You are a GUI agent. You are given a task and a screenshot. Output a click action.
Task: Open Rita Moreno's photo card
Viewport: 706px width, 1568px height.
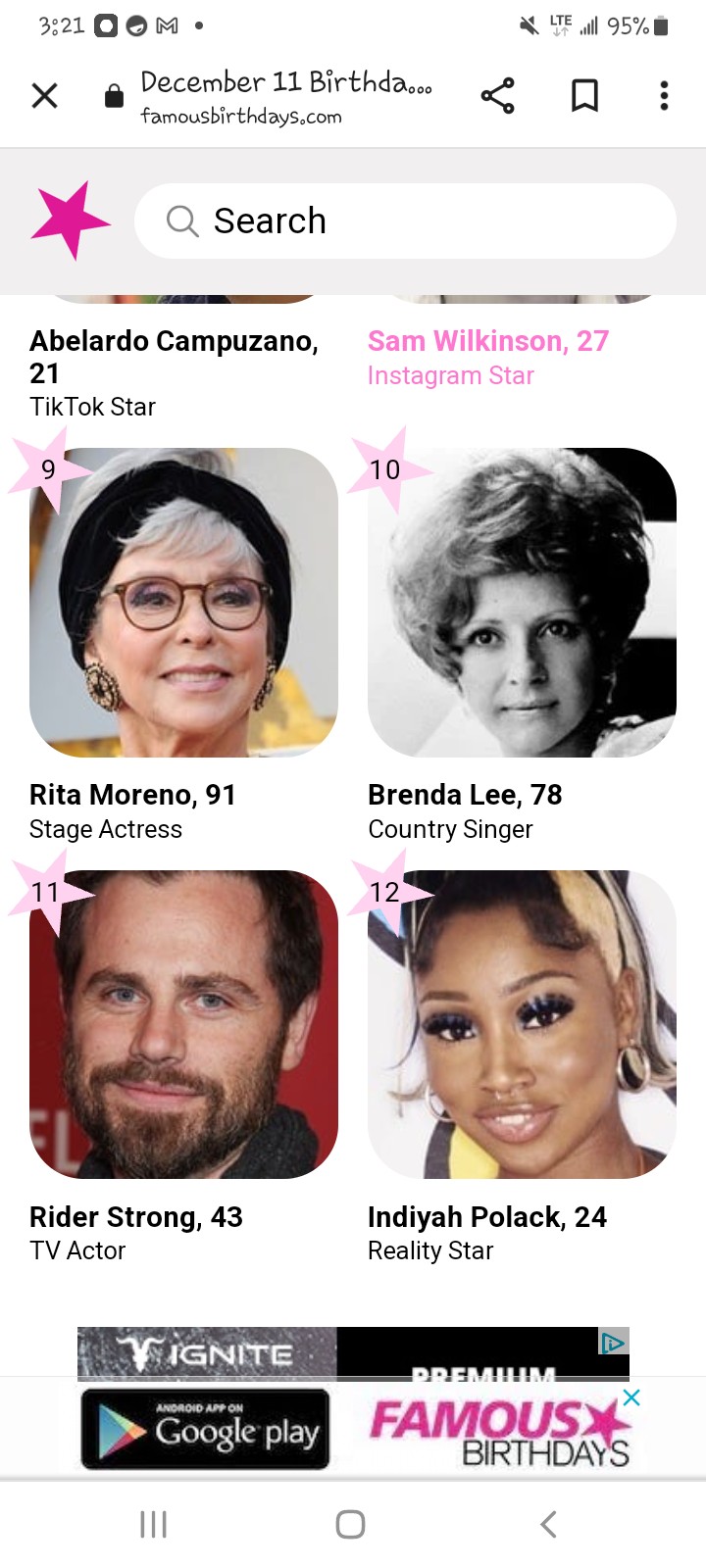(183, 602)
